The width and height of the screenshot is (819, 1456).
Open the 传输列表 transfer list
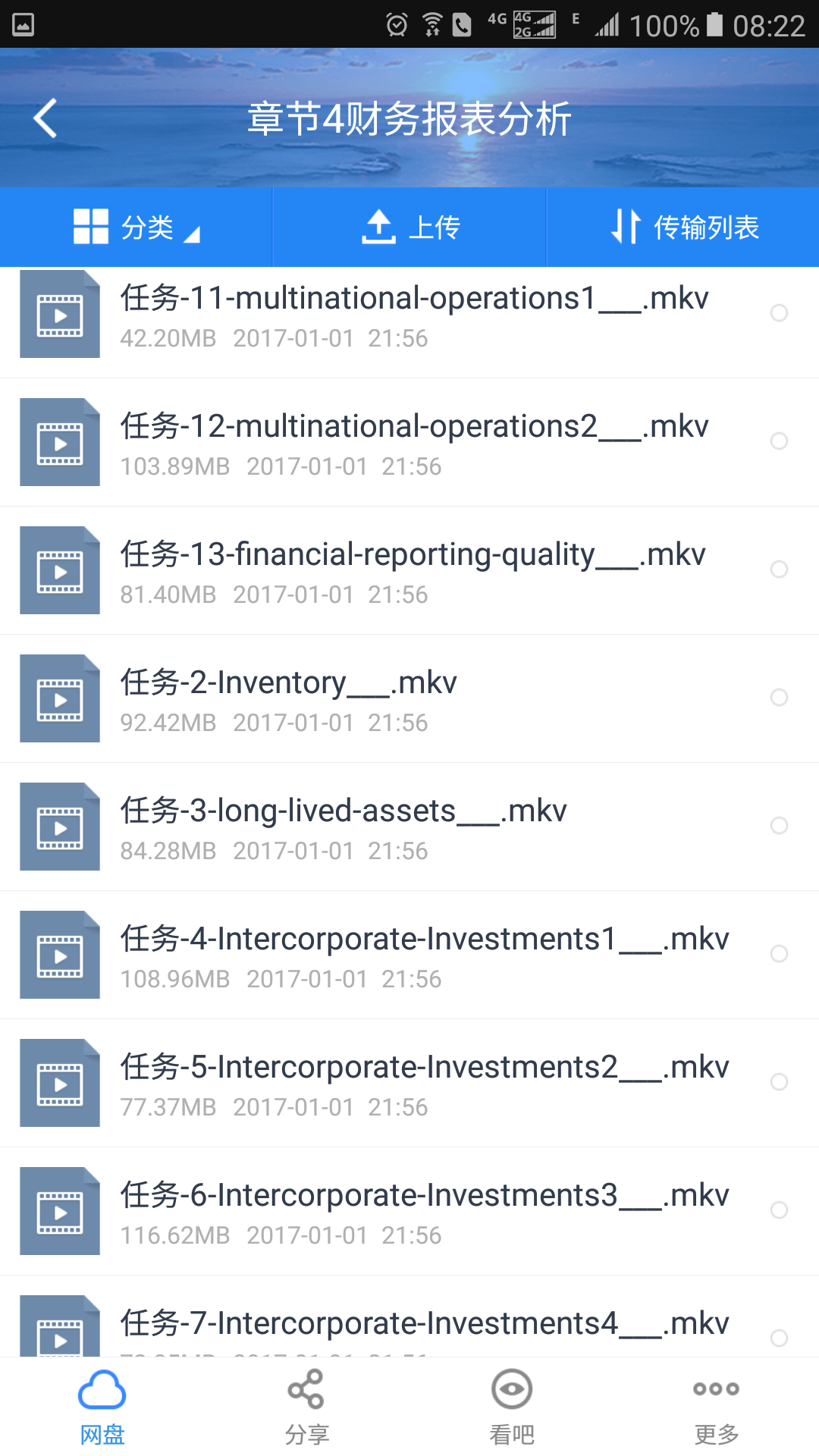[683, 227]
